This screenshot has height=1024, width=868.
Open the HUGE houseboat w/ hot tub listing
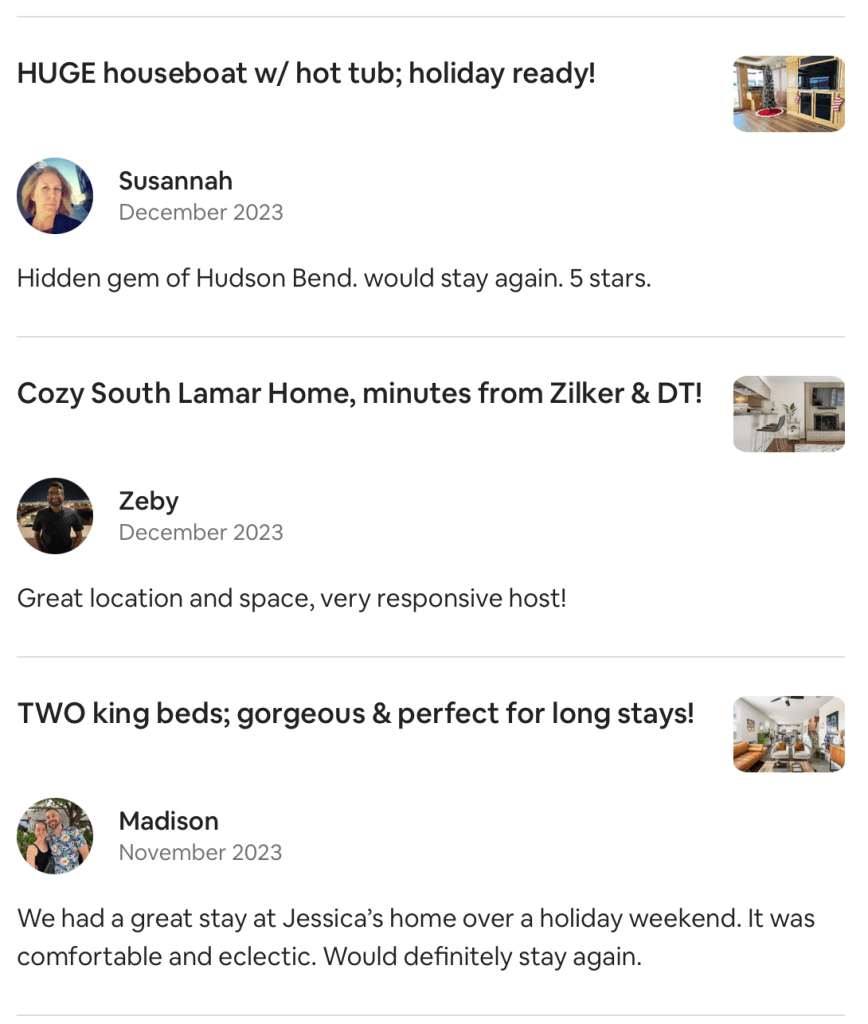(x=306, y=73)
